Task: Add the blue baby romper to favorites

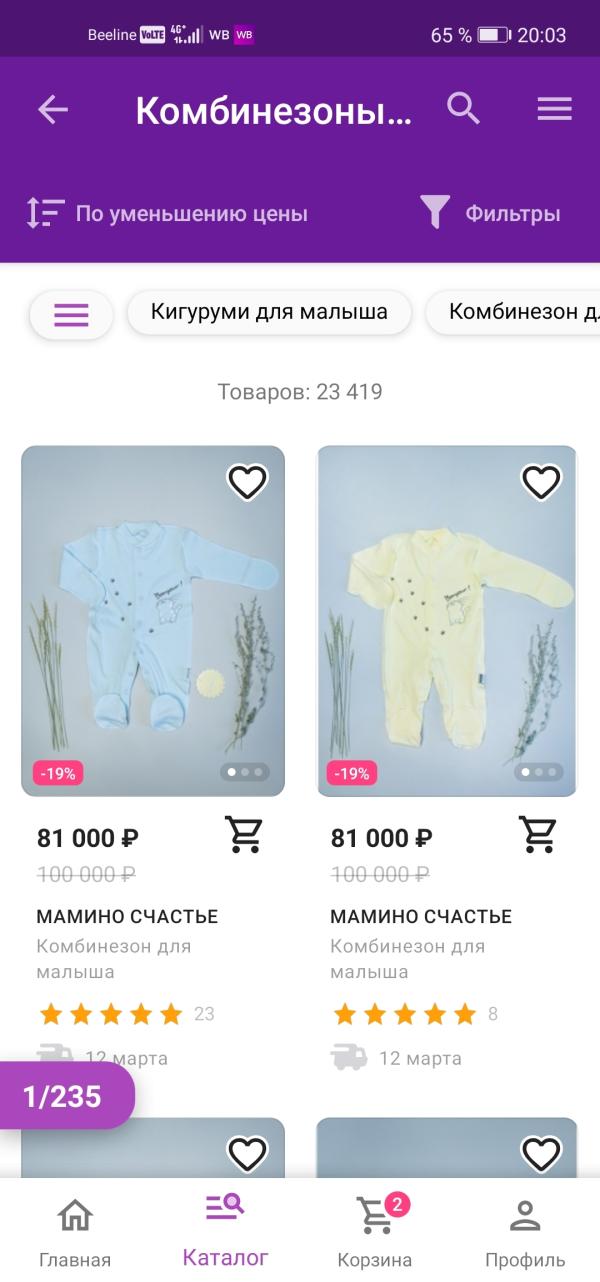Action: coord(247,482)
